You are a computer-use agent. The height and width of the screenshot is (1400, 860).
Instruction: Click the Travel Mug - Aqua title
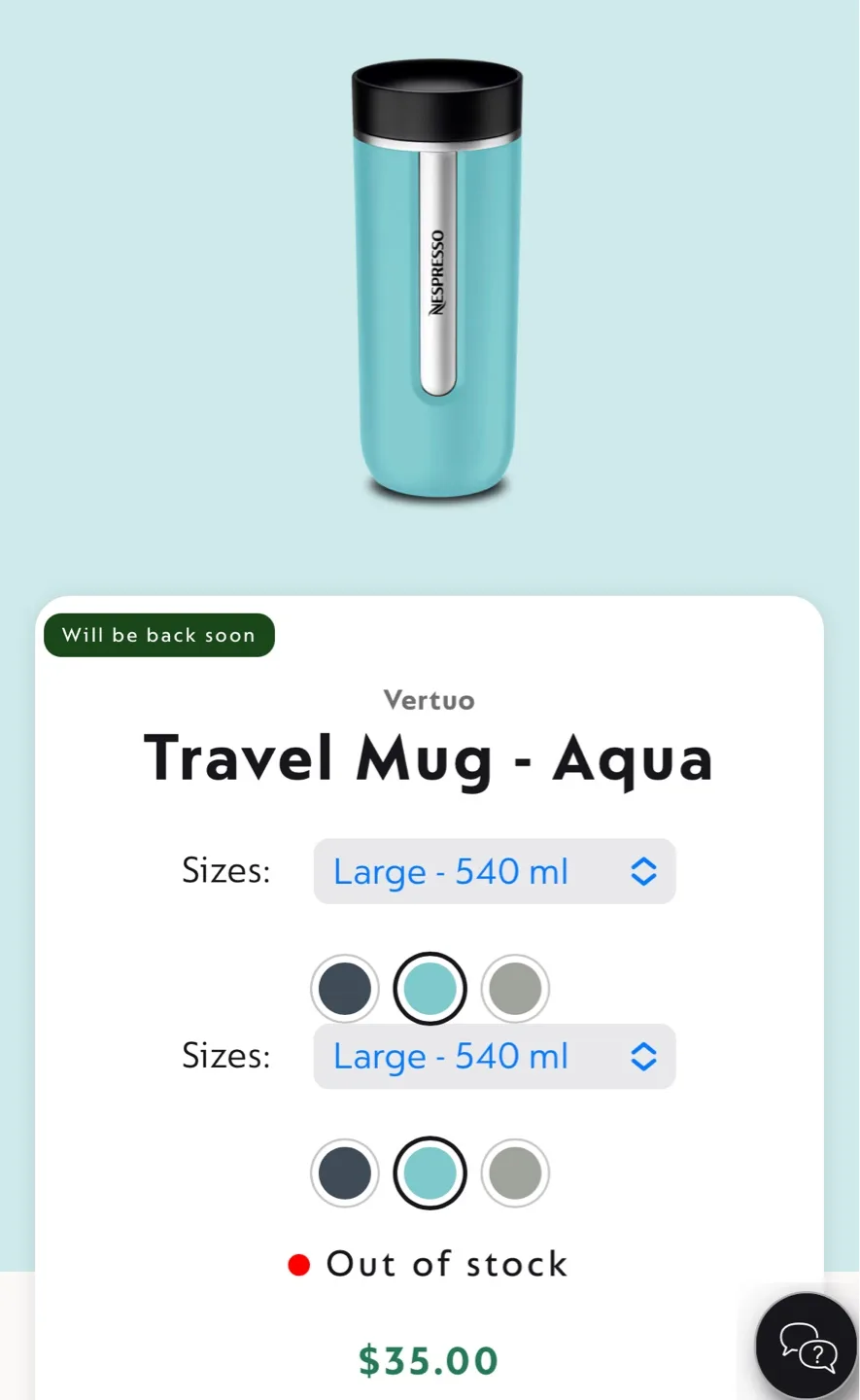tap(429, 759)
